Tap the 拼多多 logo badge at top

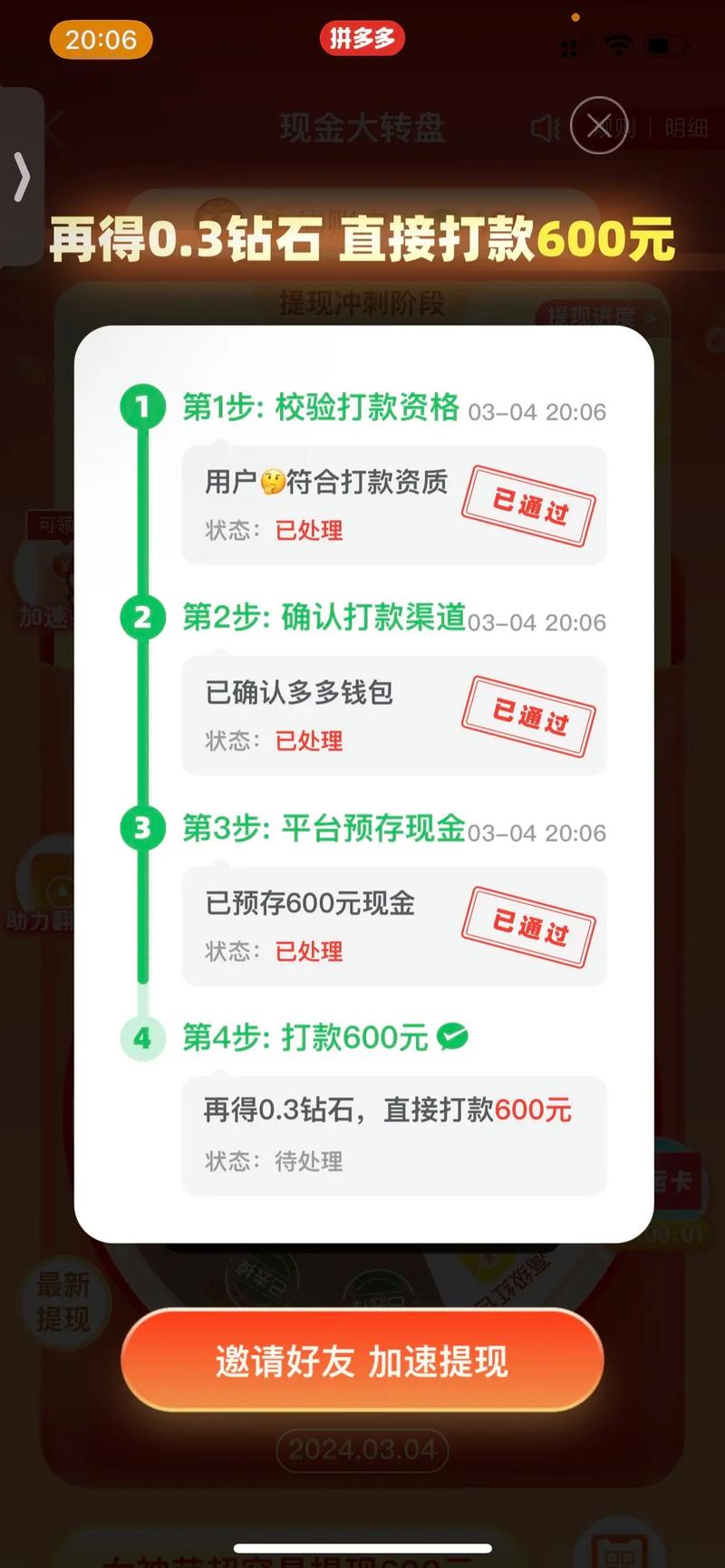362,39
